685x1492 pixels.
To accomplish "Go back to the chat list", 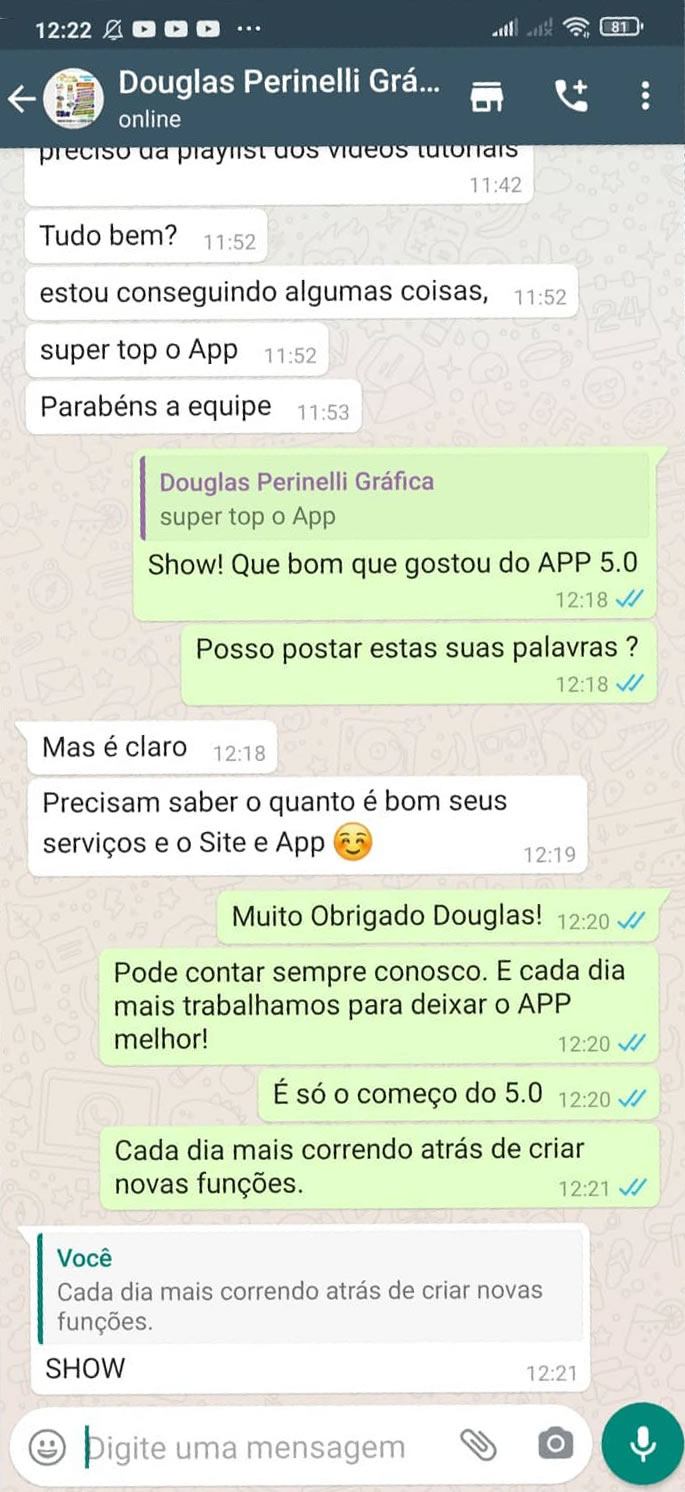I will pos(21,98).
